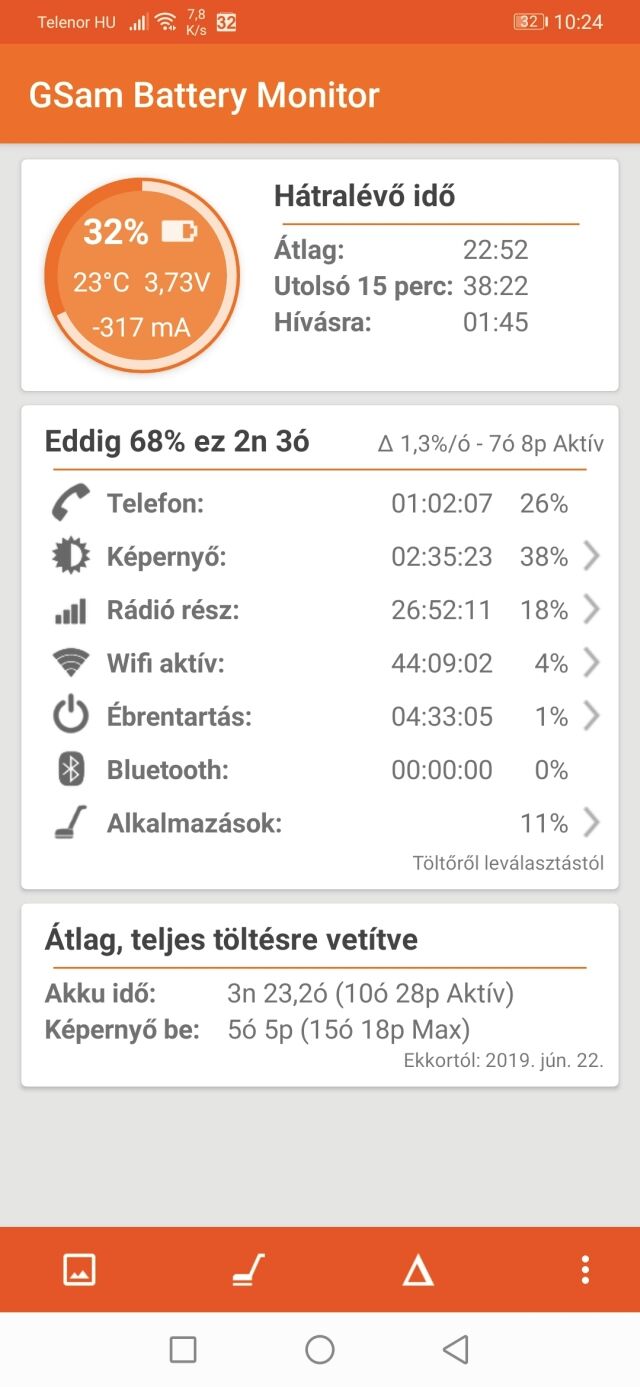Open the Ébrentartás details
Screen dimensions: 640x1387
coord(320,716)
